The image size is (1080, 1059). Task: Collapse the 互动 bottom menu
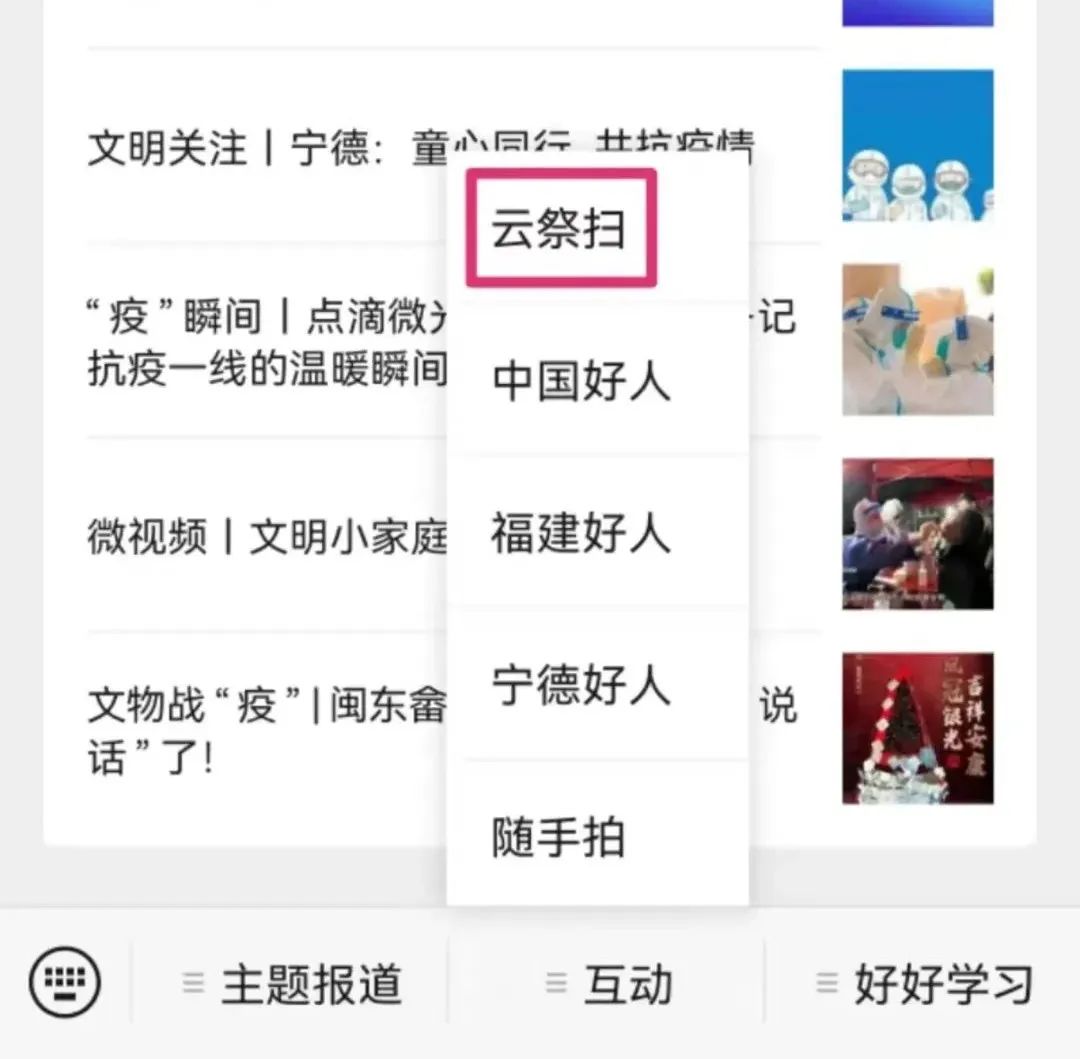tap(609, 984)
